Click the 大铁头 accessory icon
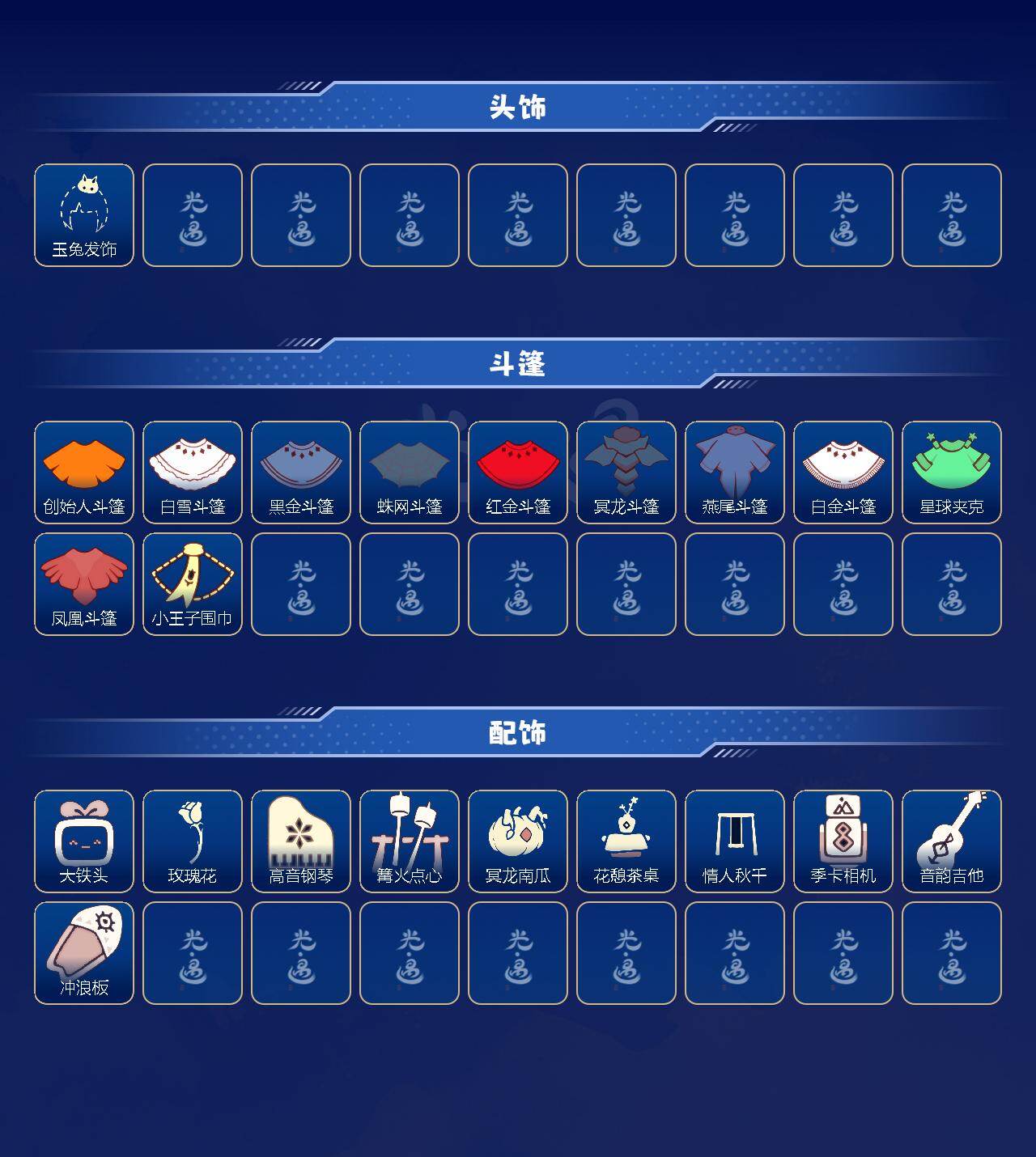This screenshot has width=1036, height=1157. click(x=83, y=840)
